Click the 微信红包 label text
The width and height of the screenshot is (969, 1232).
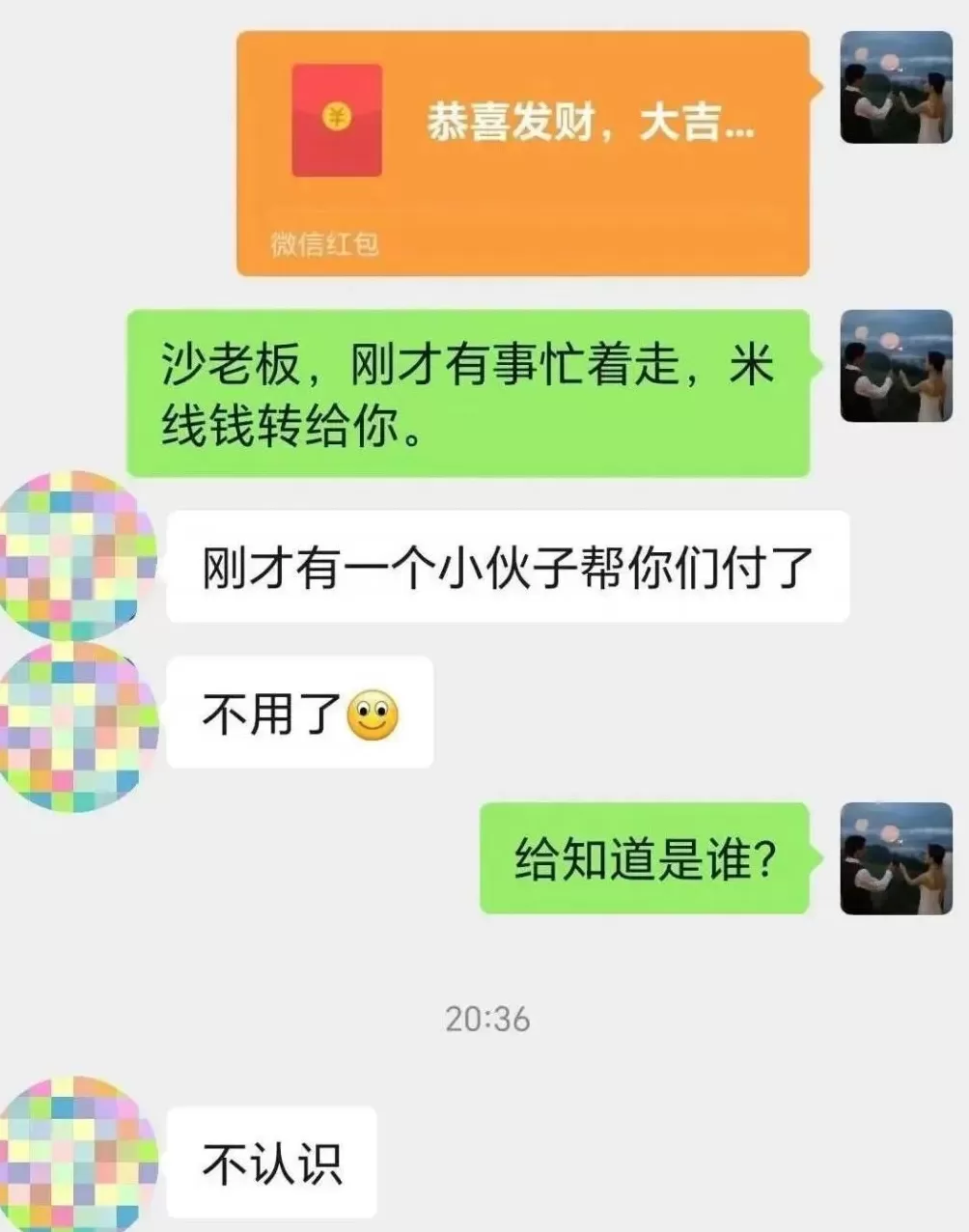click(325, 243)
